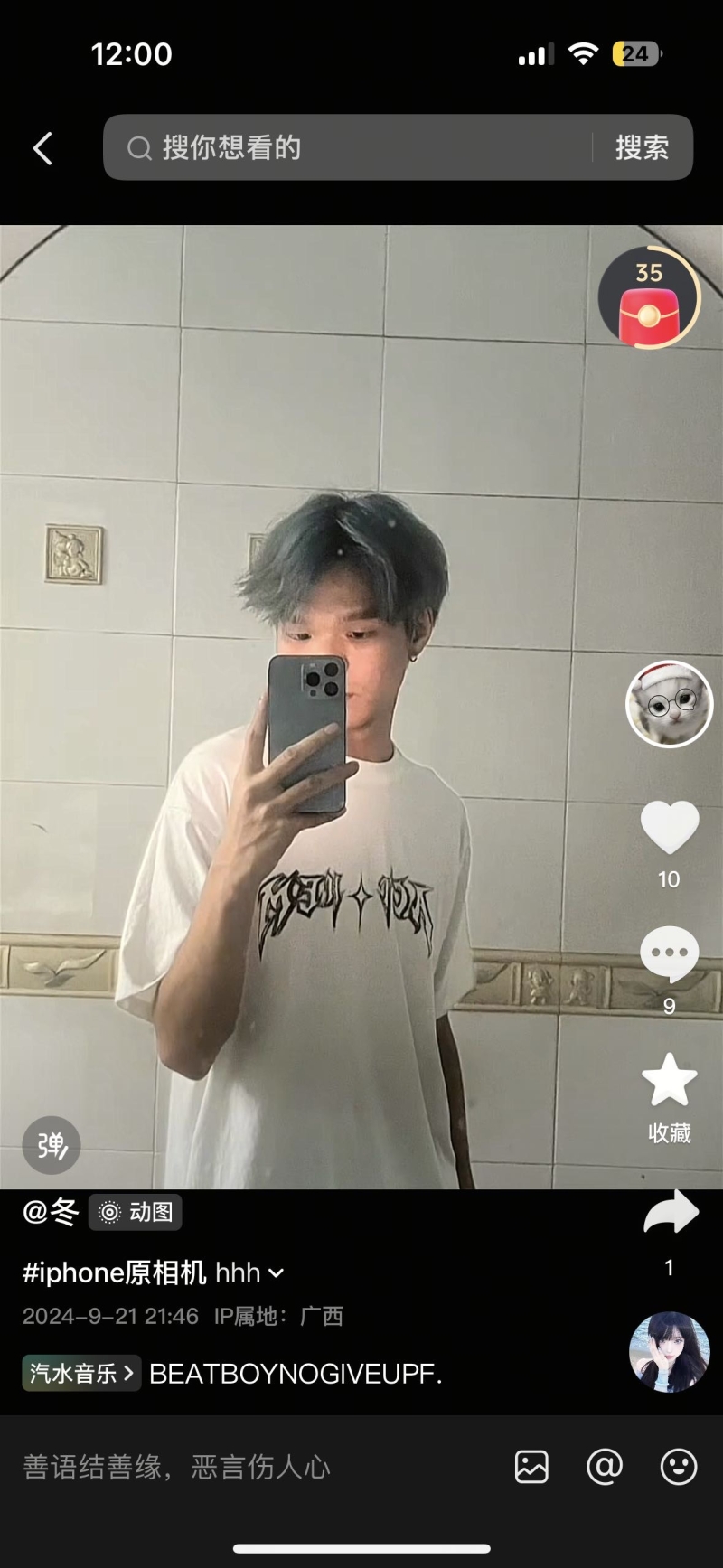Toggle the 弹 bullet comments button
Viewport: 723px width, 1568px height.
pos(52,1145)
